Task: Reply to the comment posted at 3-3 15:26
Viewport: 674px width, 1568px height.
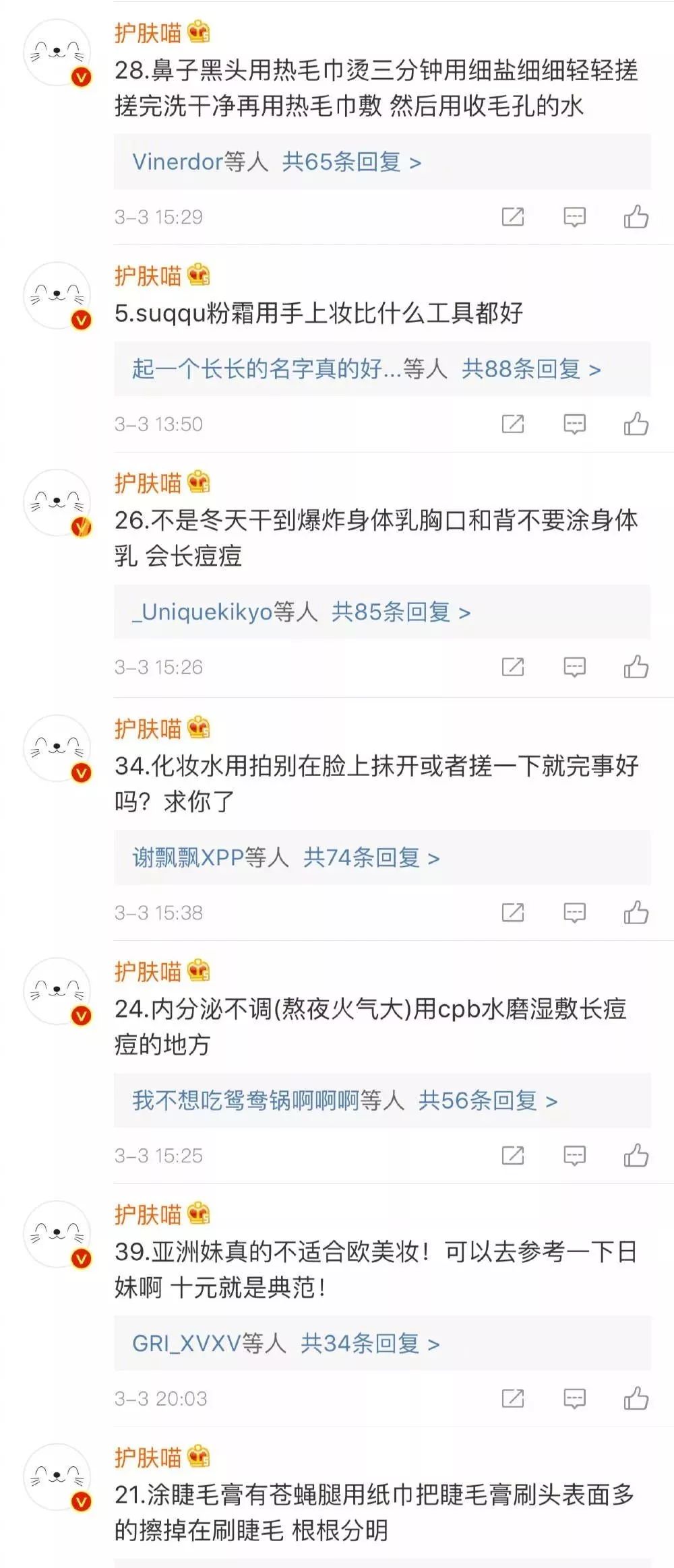Action: click(x=574, y=667)
